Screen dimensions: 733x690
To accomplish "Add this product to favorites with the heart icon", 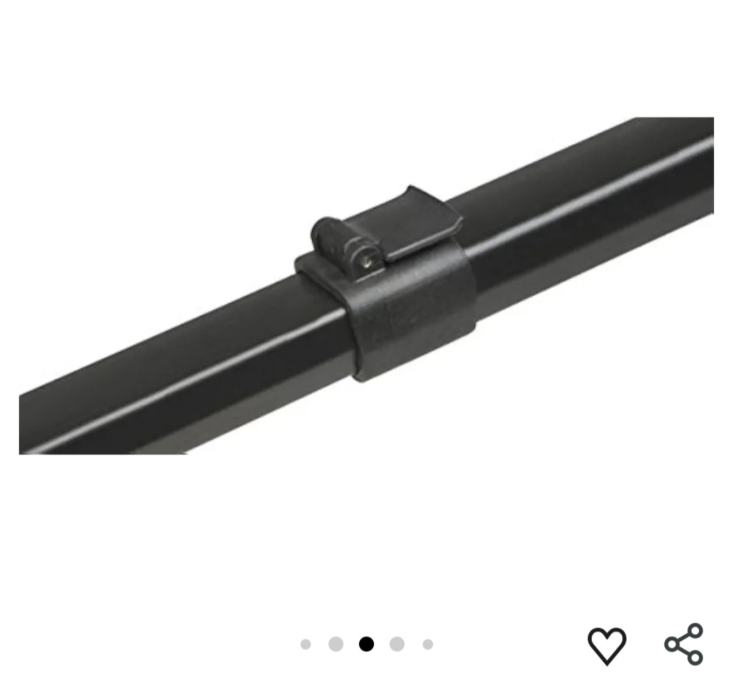I will (x=606, y=645).
